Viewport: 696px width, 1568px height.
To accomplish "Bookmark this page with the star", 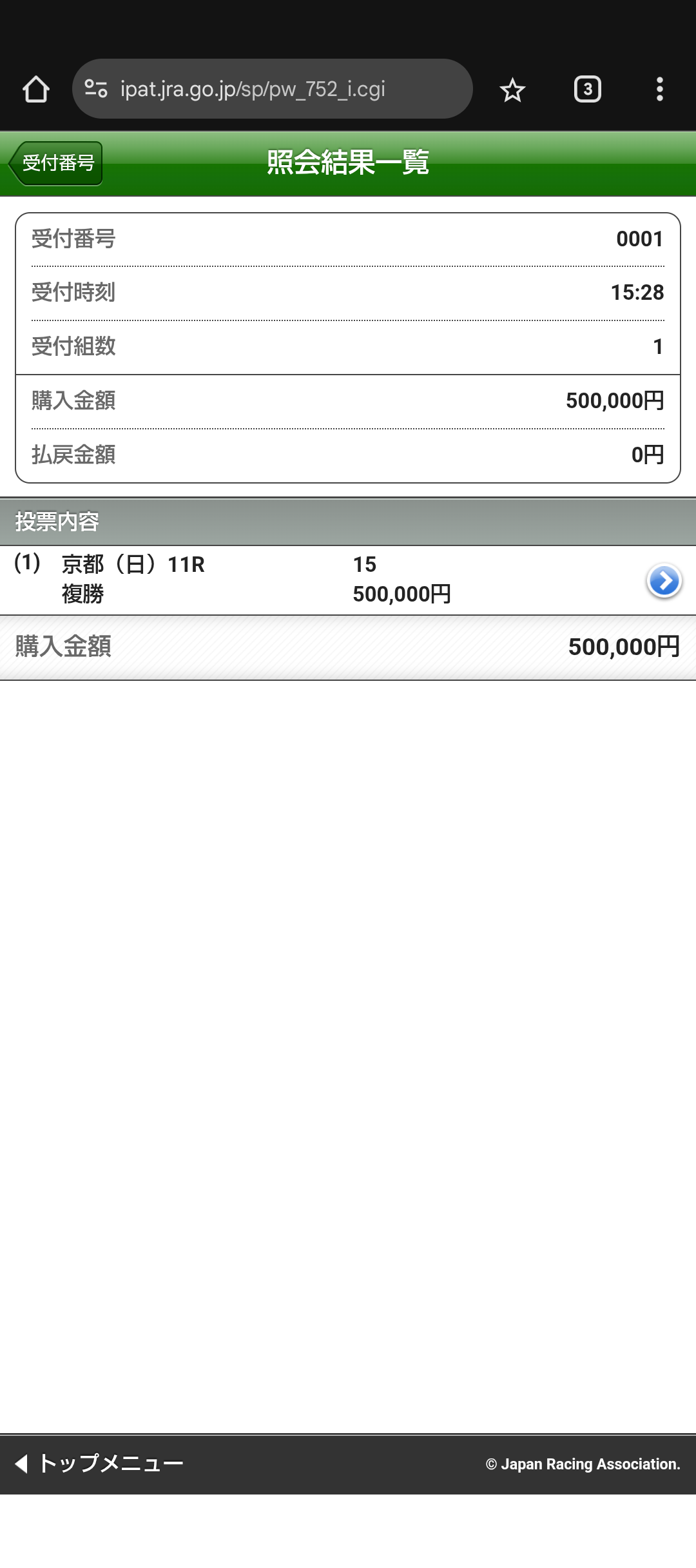I will [512, 90].
